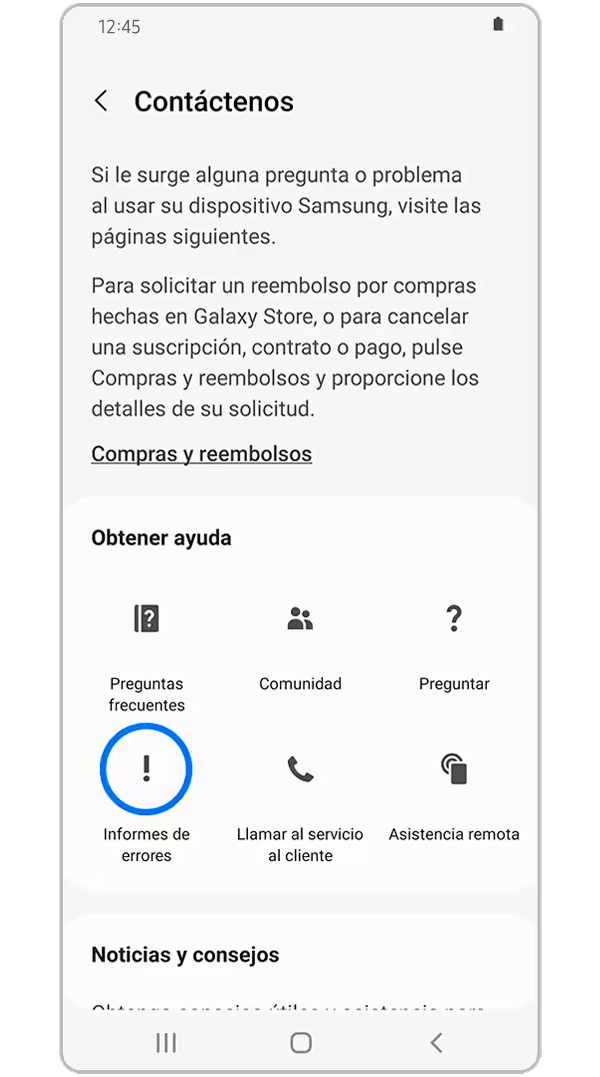Open the Comunidad section
This screenshot has height=1077, width=600.
pyautogui.click(x=300, y=620)
